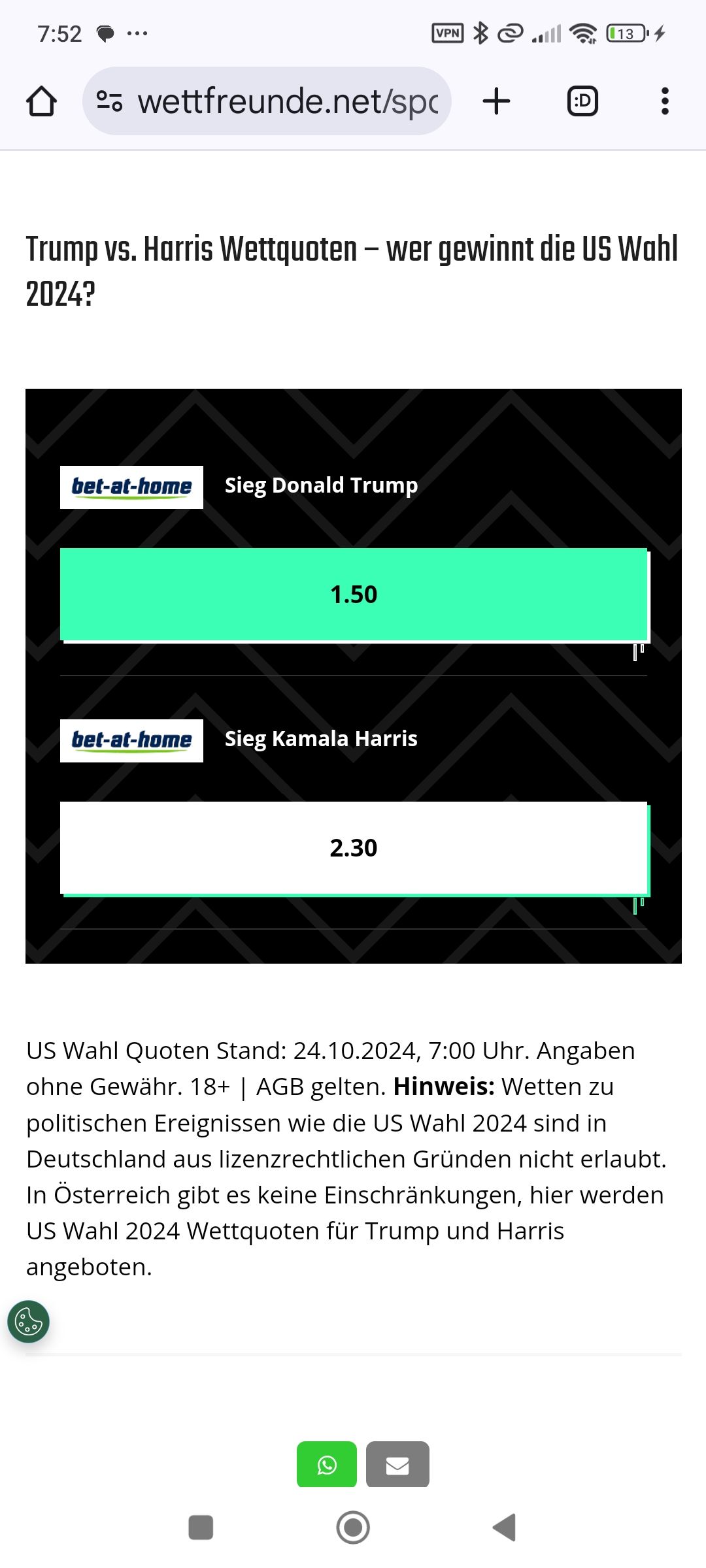The width and height of the screenshot is (706, 1568).
Task: Open recent apps from the navigation bar
Action: tap(201, 1527)
